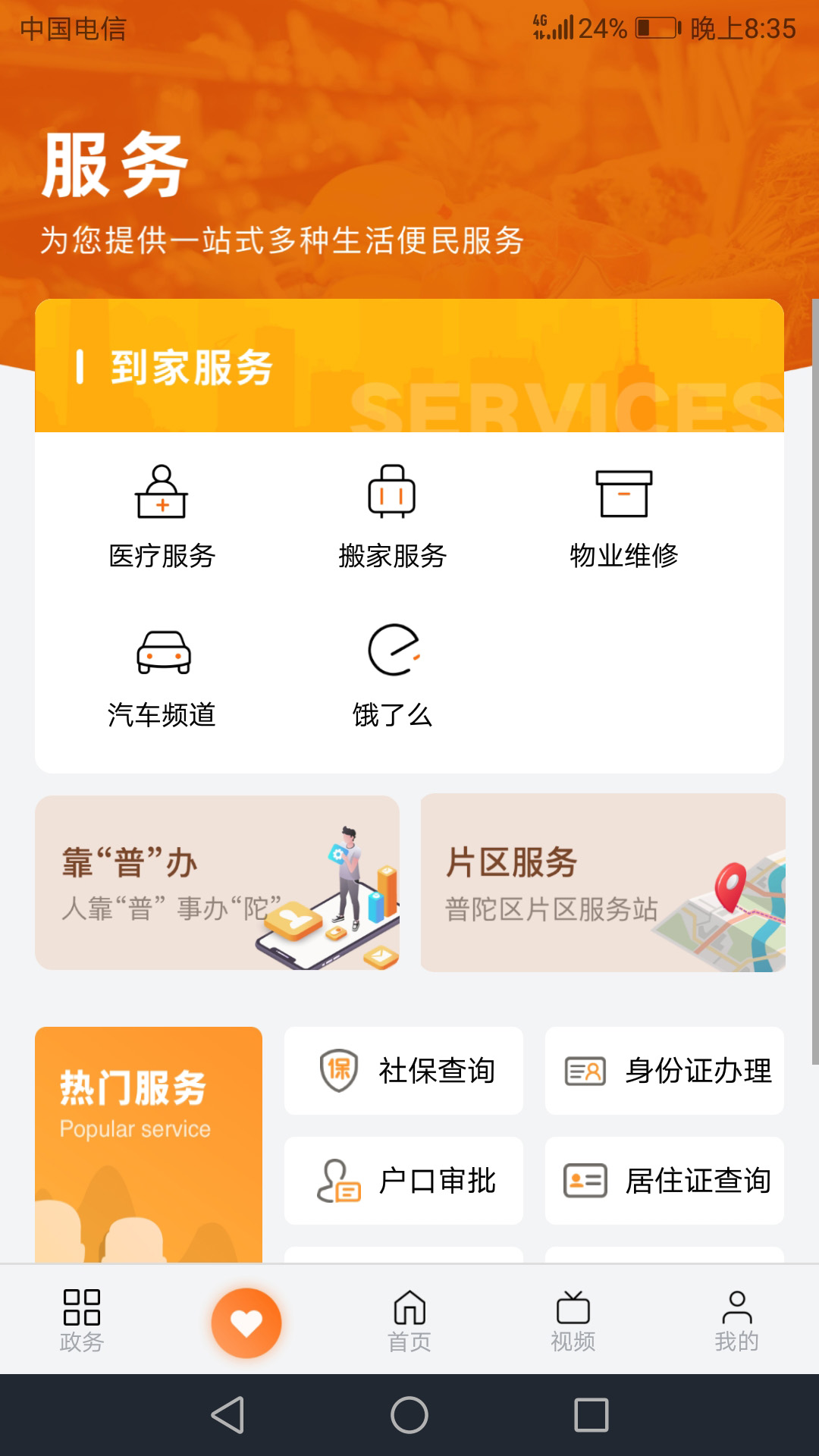Open 医疗服务 medical service
The image size is (819, 1456).
(162, 517)
